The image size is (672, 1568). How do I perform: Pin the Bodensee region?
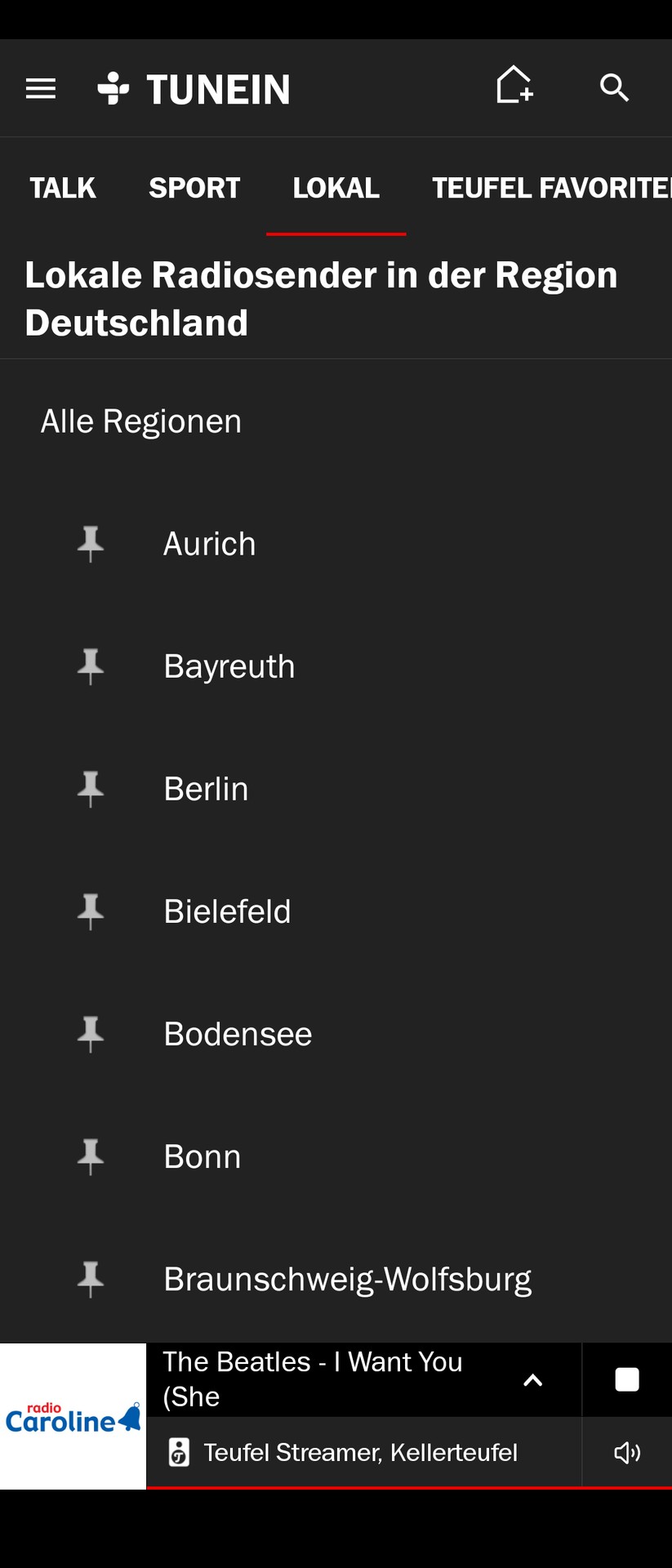(x=90, y=1034)
